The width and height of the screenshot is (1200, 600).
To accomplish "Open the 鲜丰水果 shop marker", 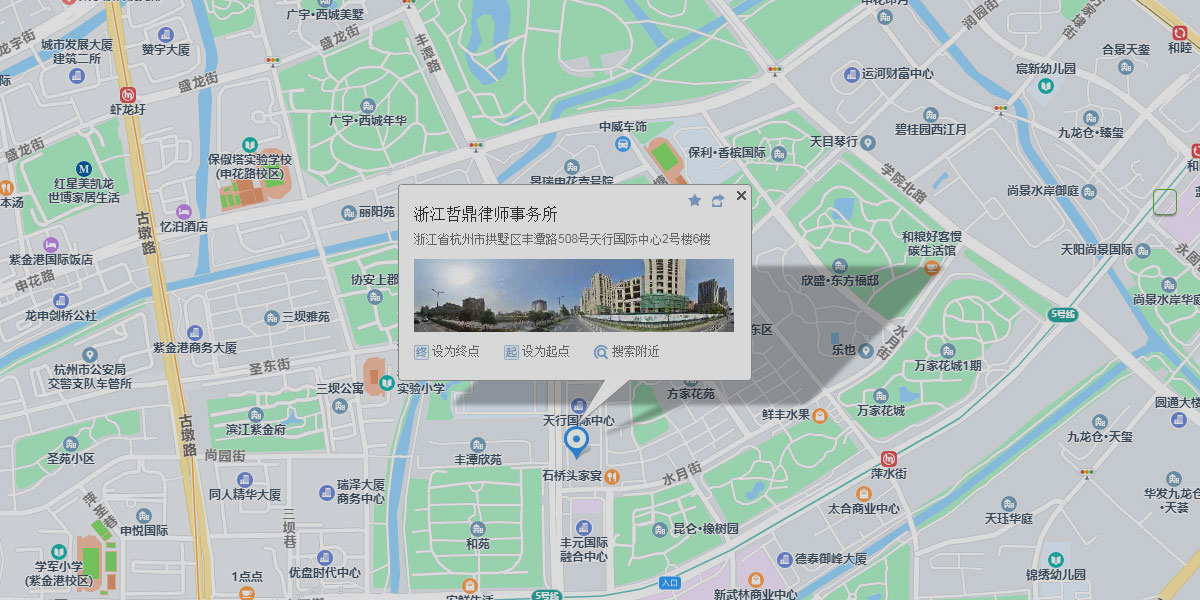I will [820, 414].
